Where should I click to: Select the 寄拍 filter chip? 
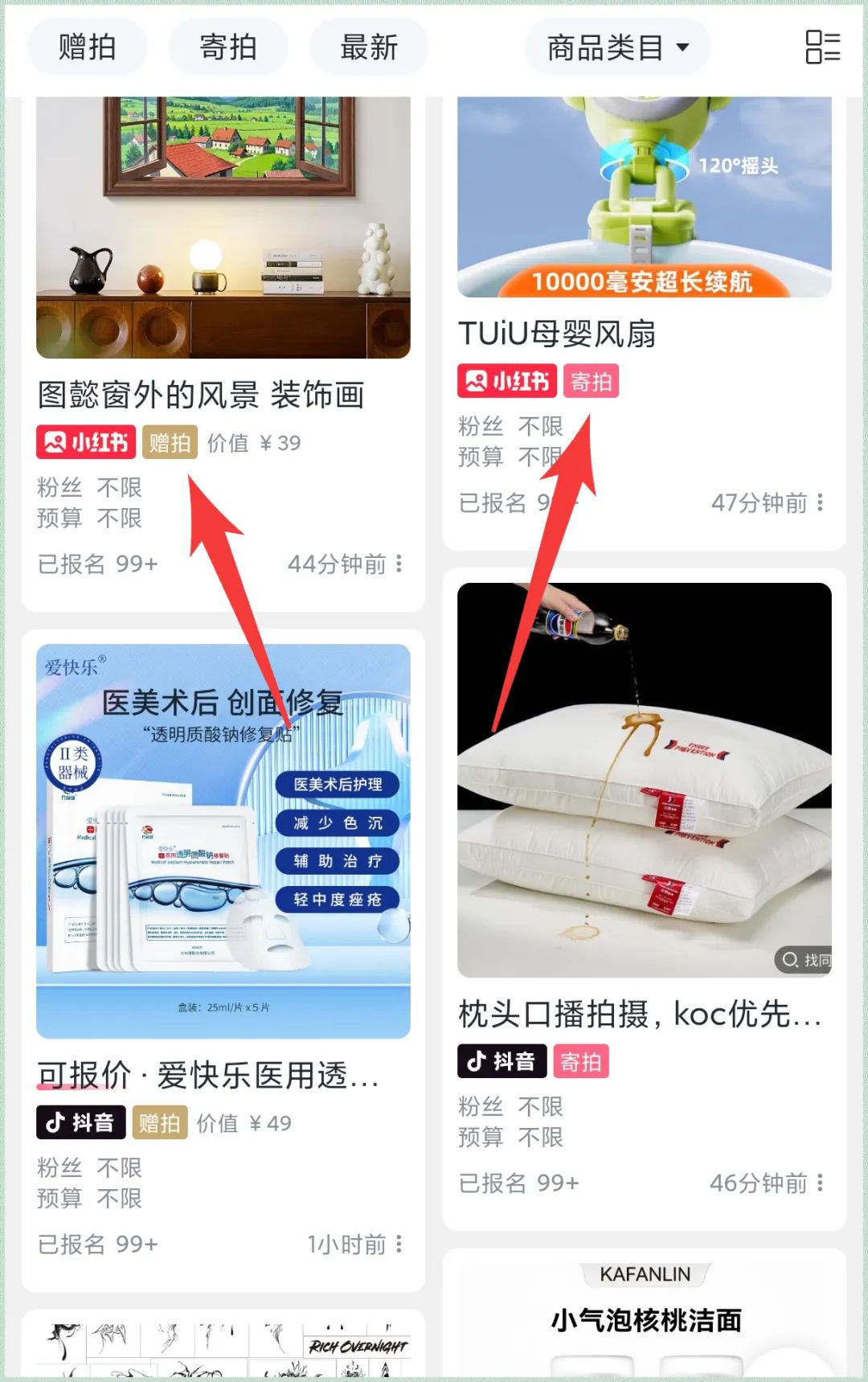(x=227, y=47)
